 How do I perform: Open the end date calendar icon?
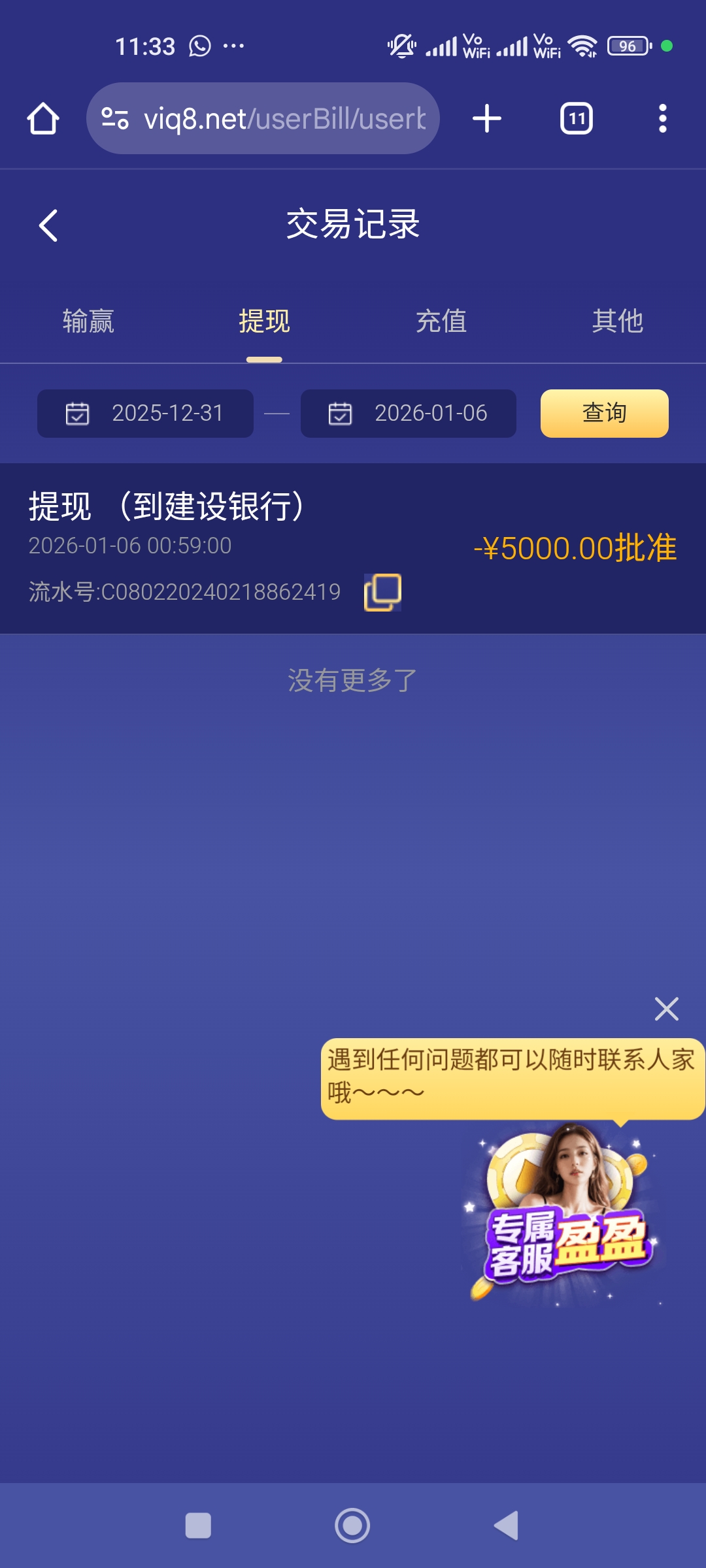pyautogui.click(x=340, y=413)
